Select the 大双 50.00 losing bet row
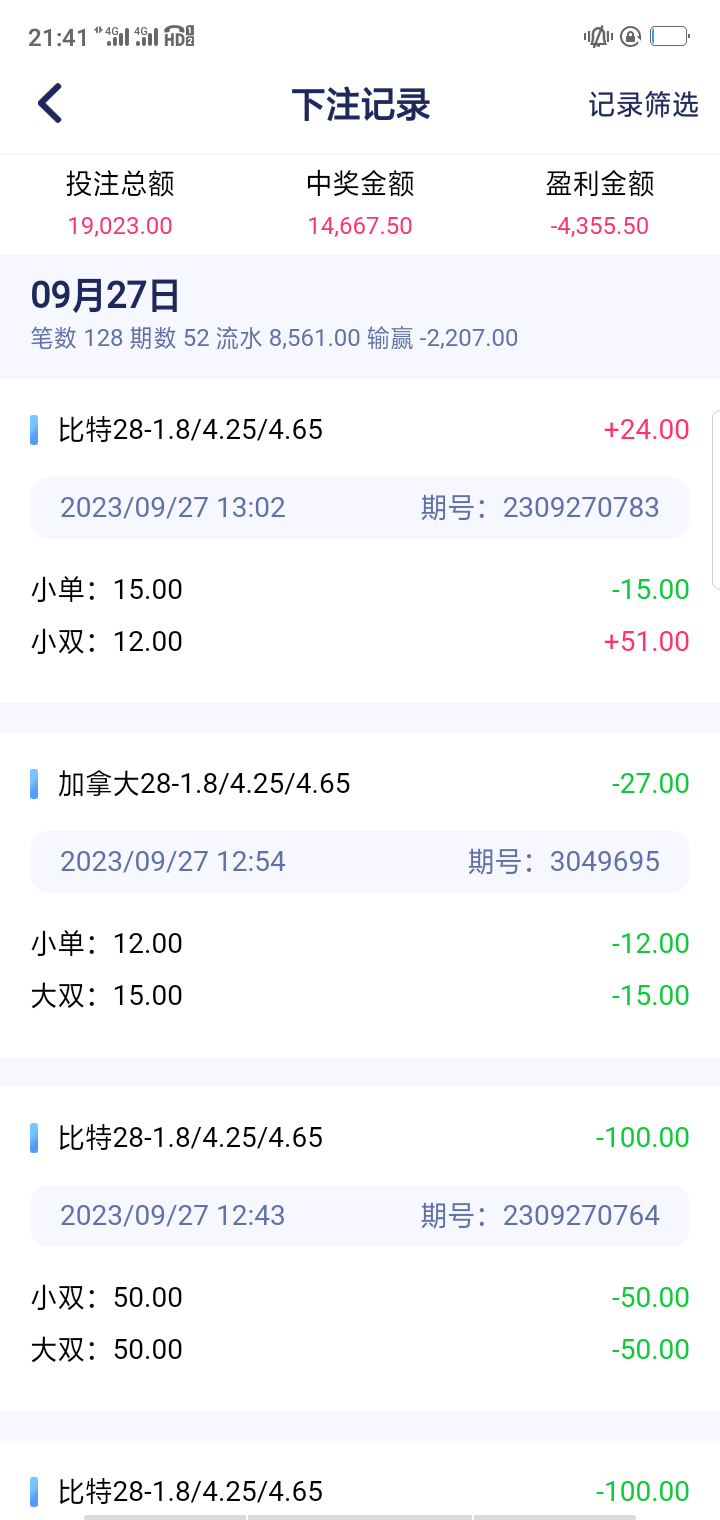Viewport: 720px width, 1520px height. pyautogui.click(x=120, y=1349)
